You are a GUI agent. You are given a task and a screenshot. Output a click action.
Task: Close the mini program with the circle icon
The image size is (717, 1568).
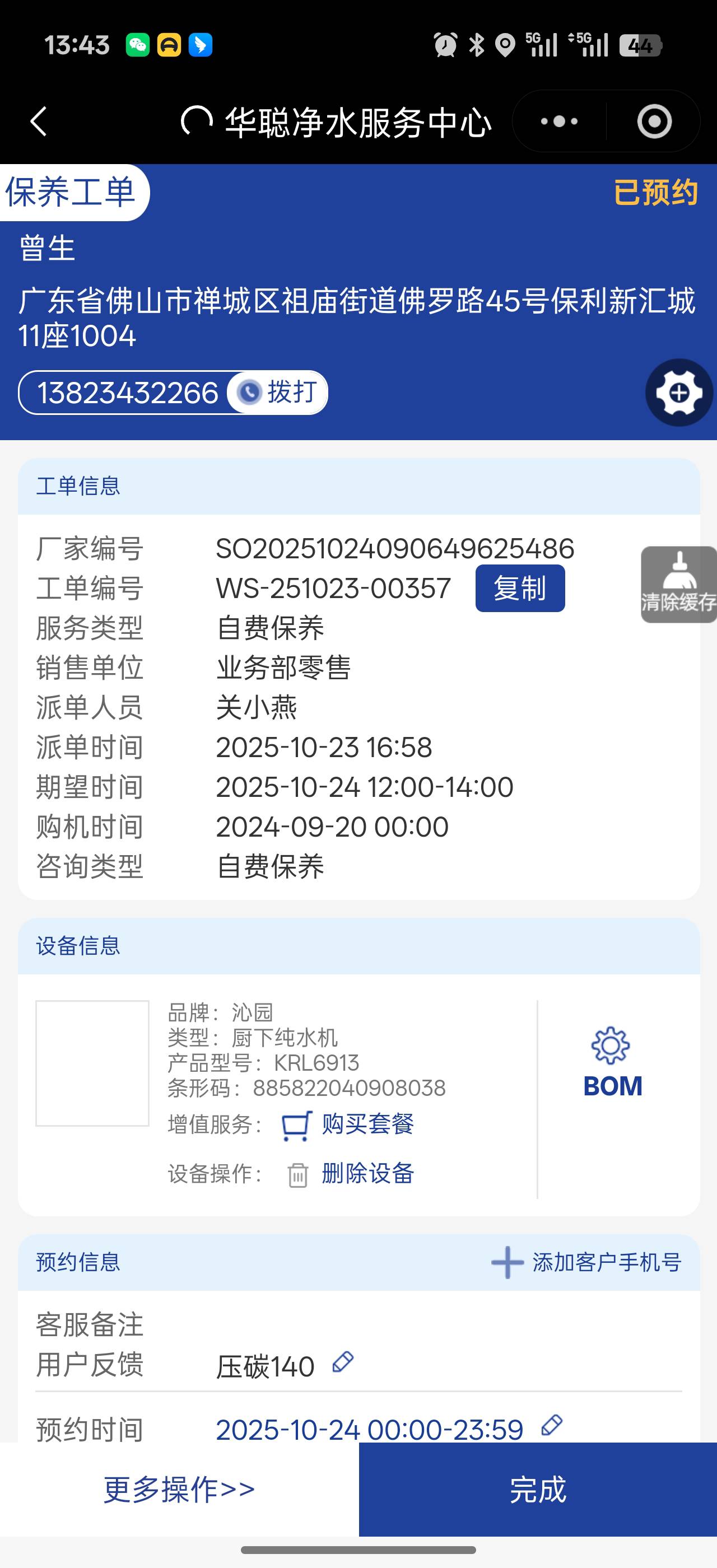coord(654,121)
